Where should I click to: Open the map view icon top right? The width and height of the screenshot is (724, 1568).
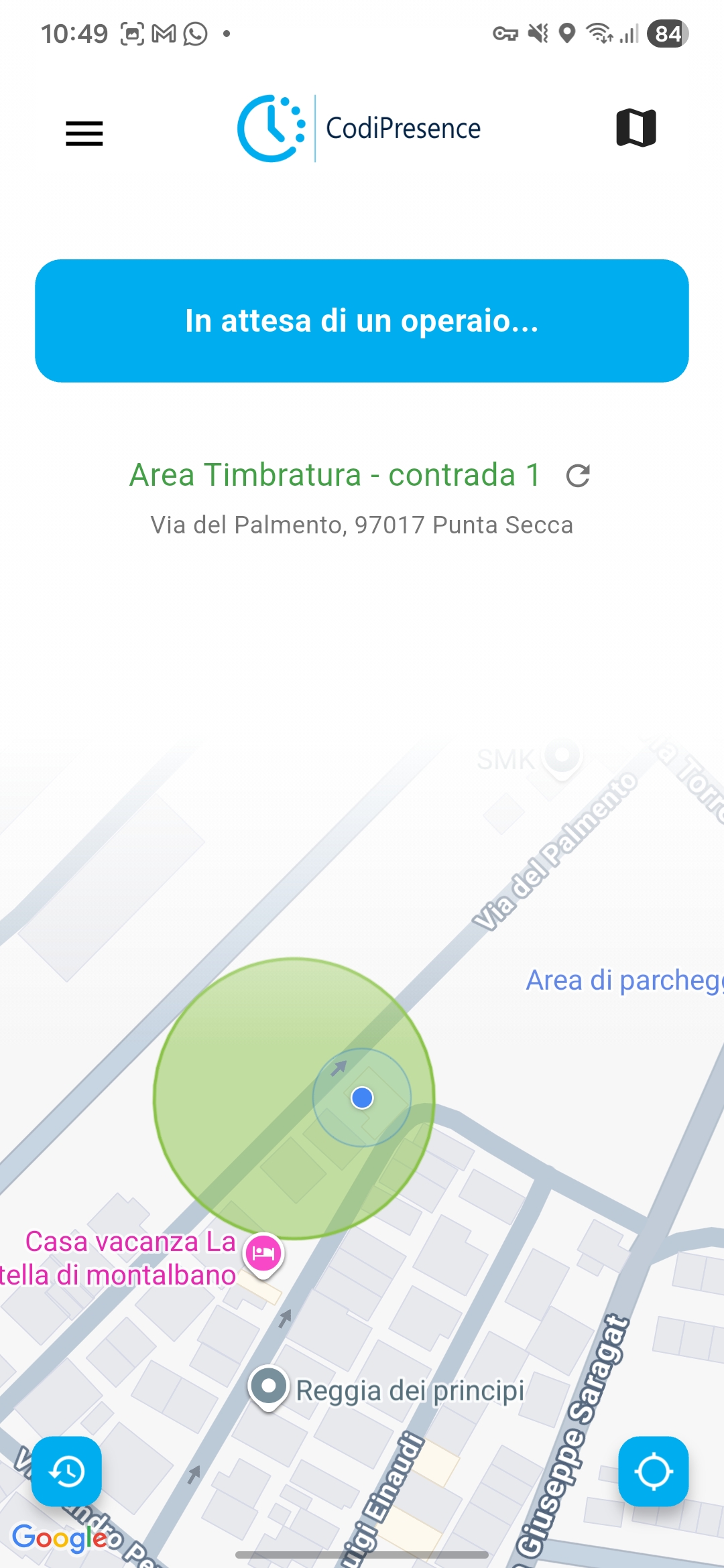coord(636,127)
